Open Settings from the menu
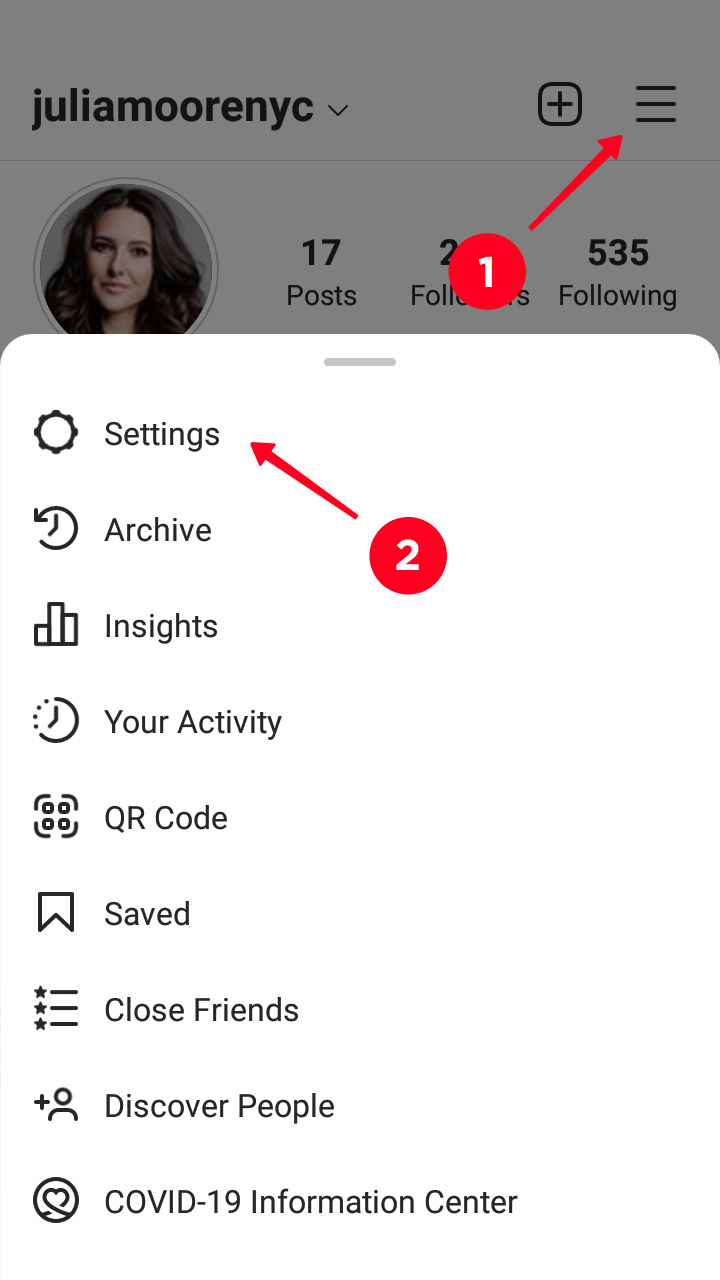 click(x=160, y=434)
